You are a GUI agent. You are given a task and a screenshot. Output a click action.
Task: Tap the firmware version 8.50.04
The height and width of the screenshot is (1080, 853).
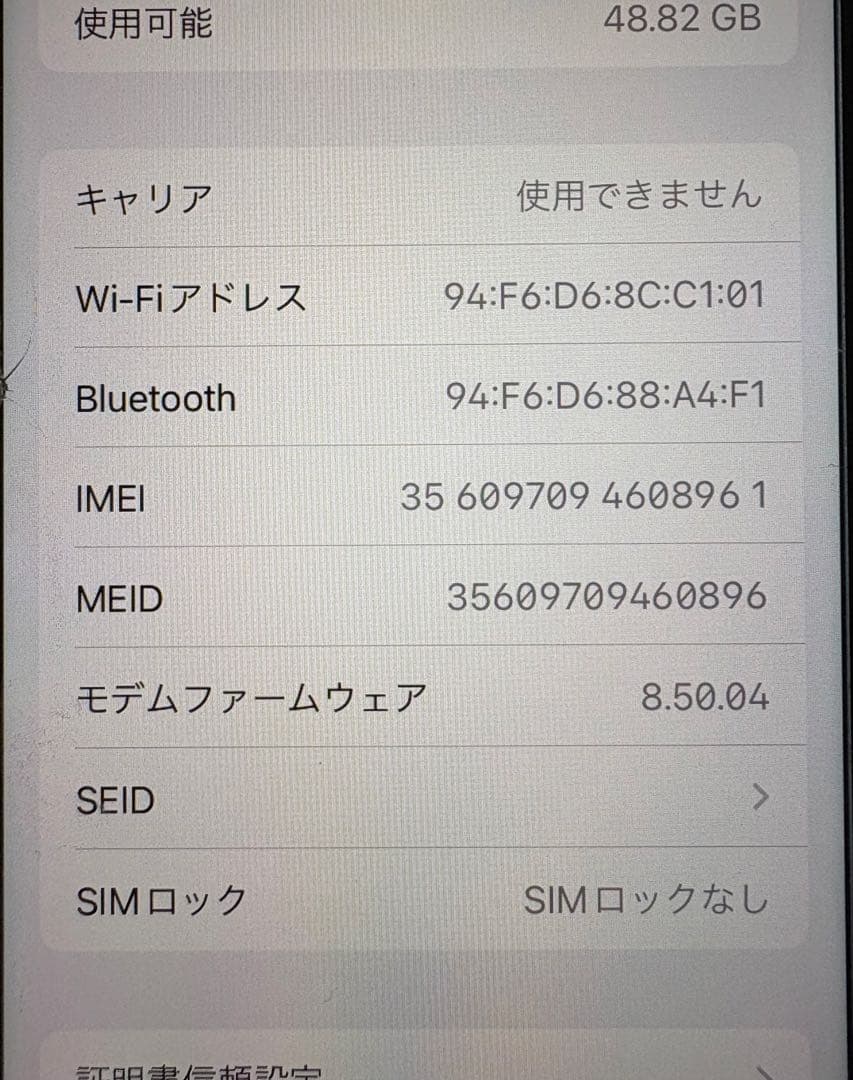coord(711,695)
